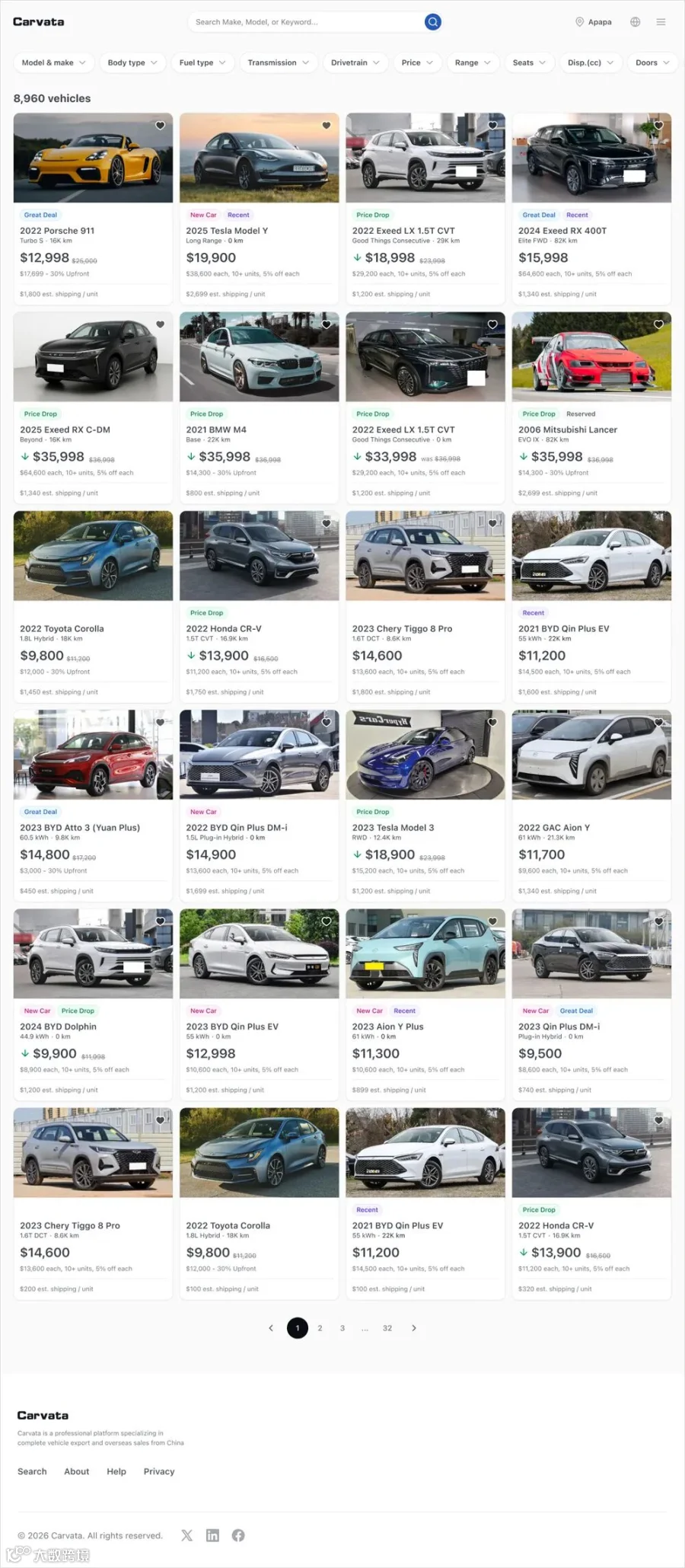
Task: Open the Fuel type dropdown
Action: point(202,62)
